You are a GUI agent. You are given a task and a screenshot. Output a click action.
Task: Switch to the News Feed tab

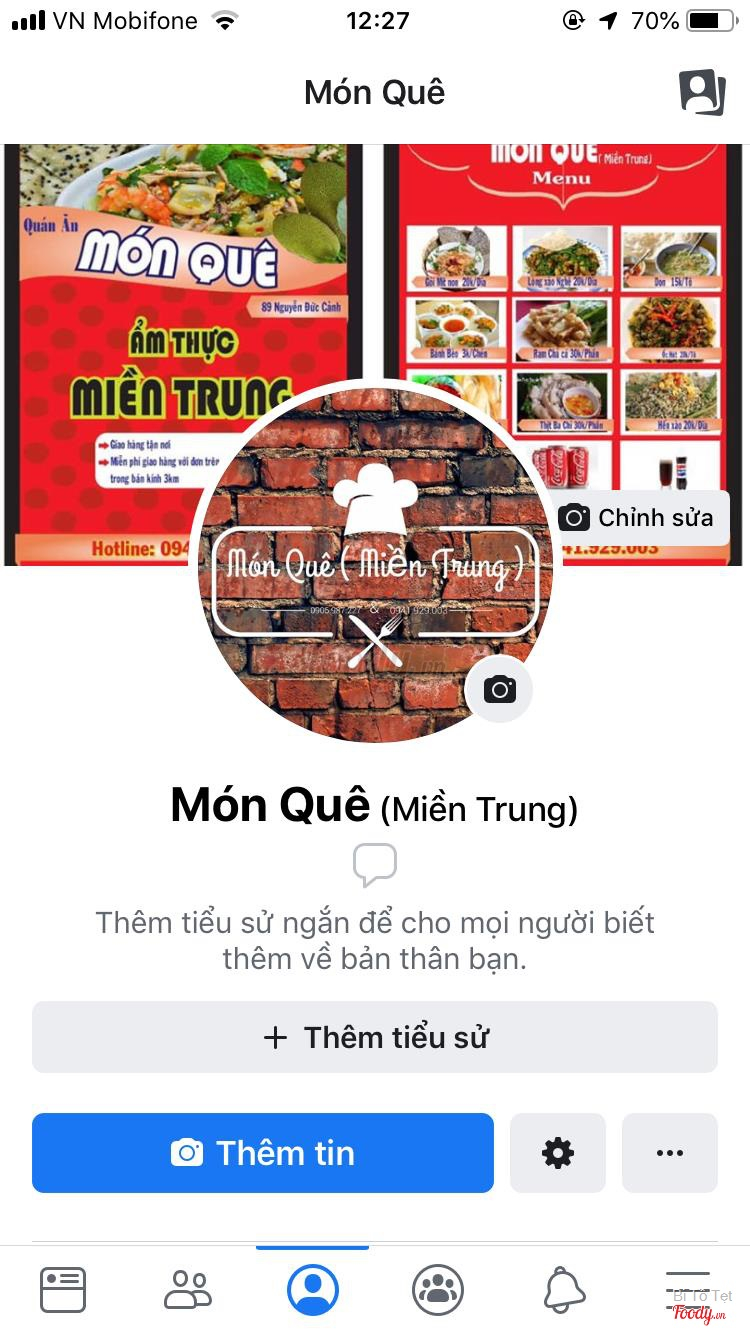[x=63, y=1289]
